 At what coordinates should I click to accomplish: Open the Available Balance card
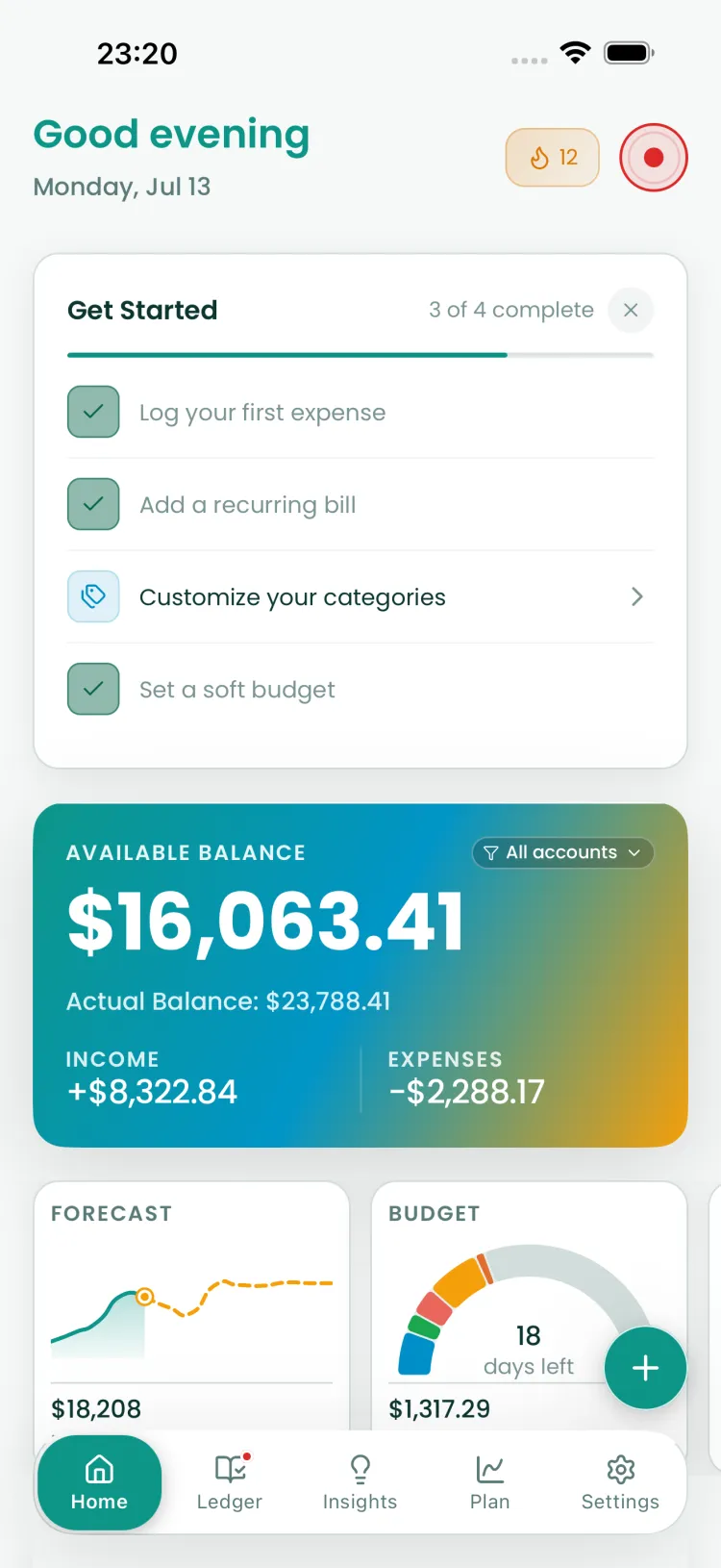tap(360, 975)
